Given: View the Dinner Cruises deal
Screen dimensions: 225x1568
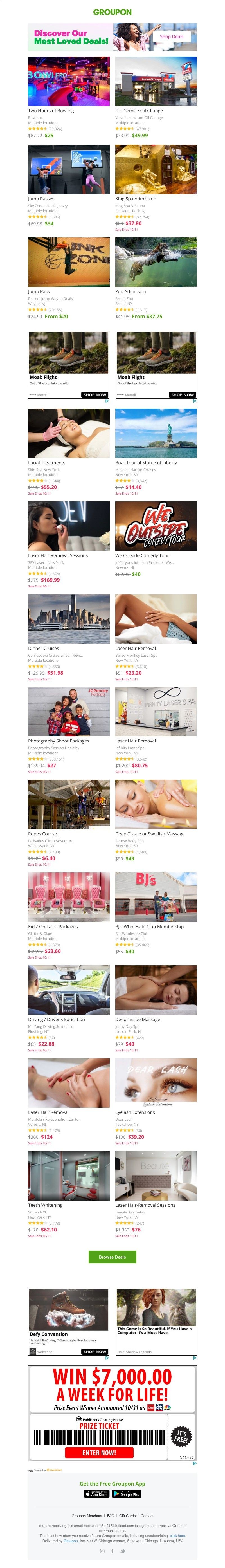Looking at the screenshot, I should [x=69, y=619].
